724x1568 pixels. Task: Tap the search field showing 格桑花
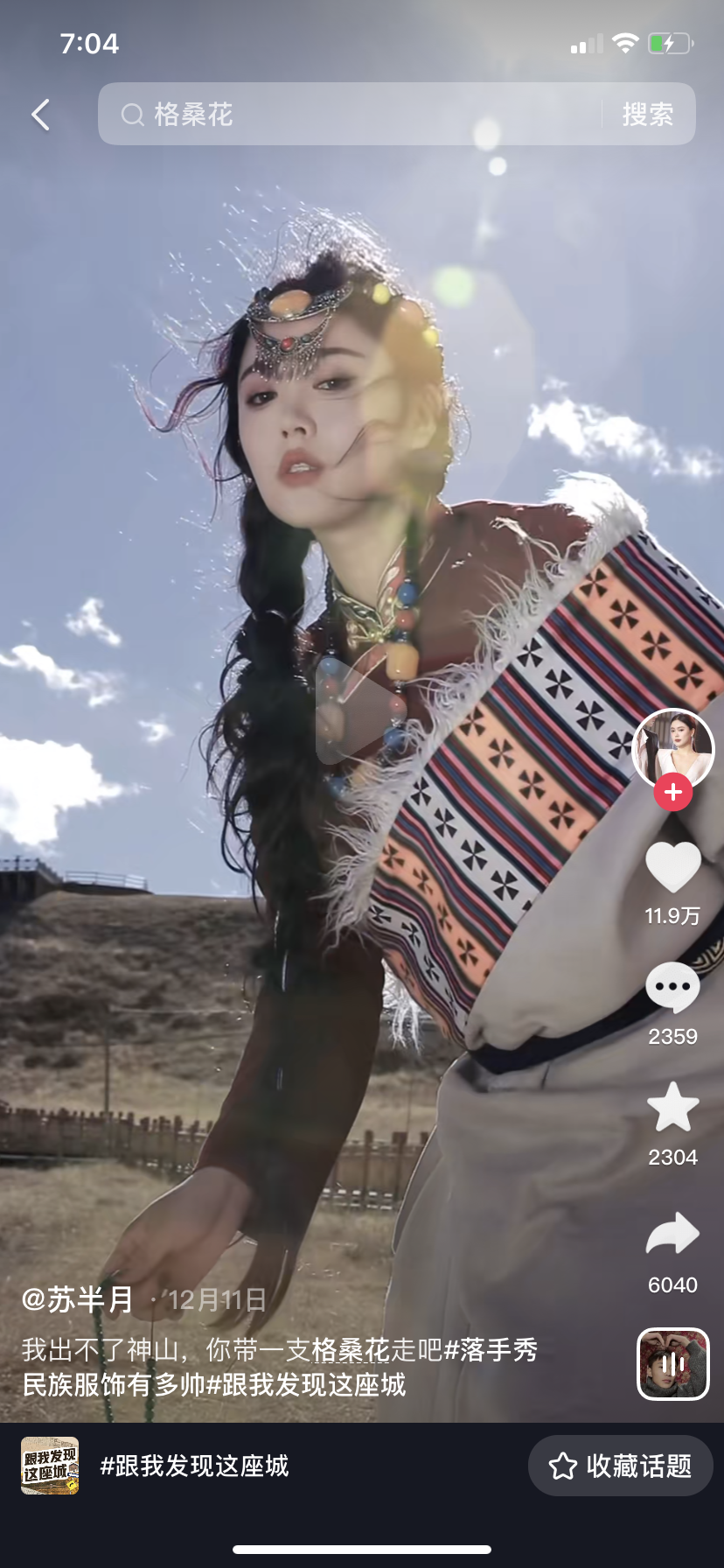click(x=350, y=114)
